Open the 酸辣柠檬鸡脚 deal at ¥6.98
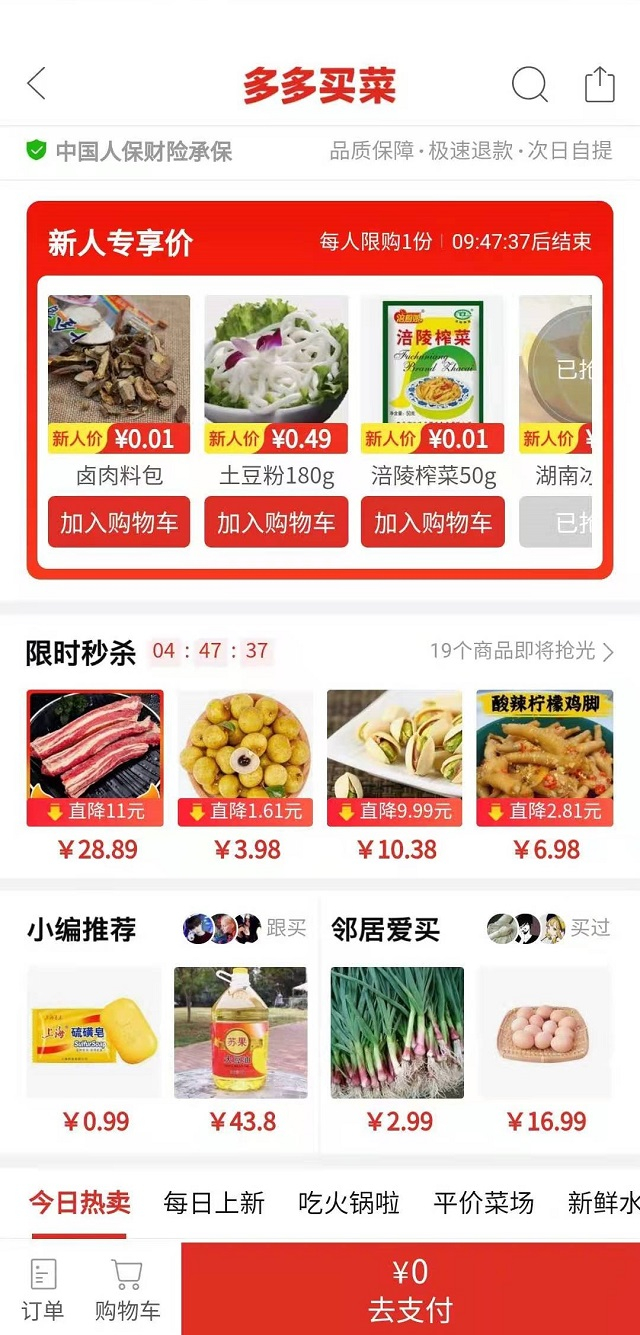 545,776
